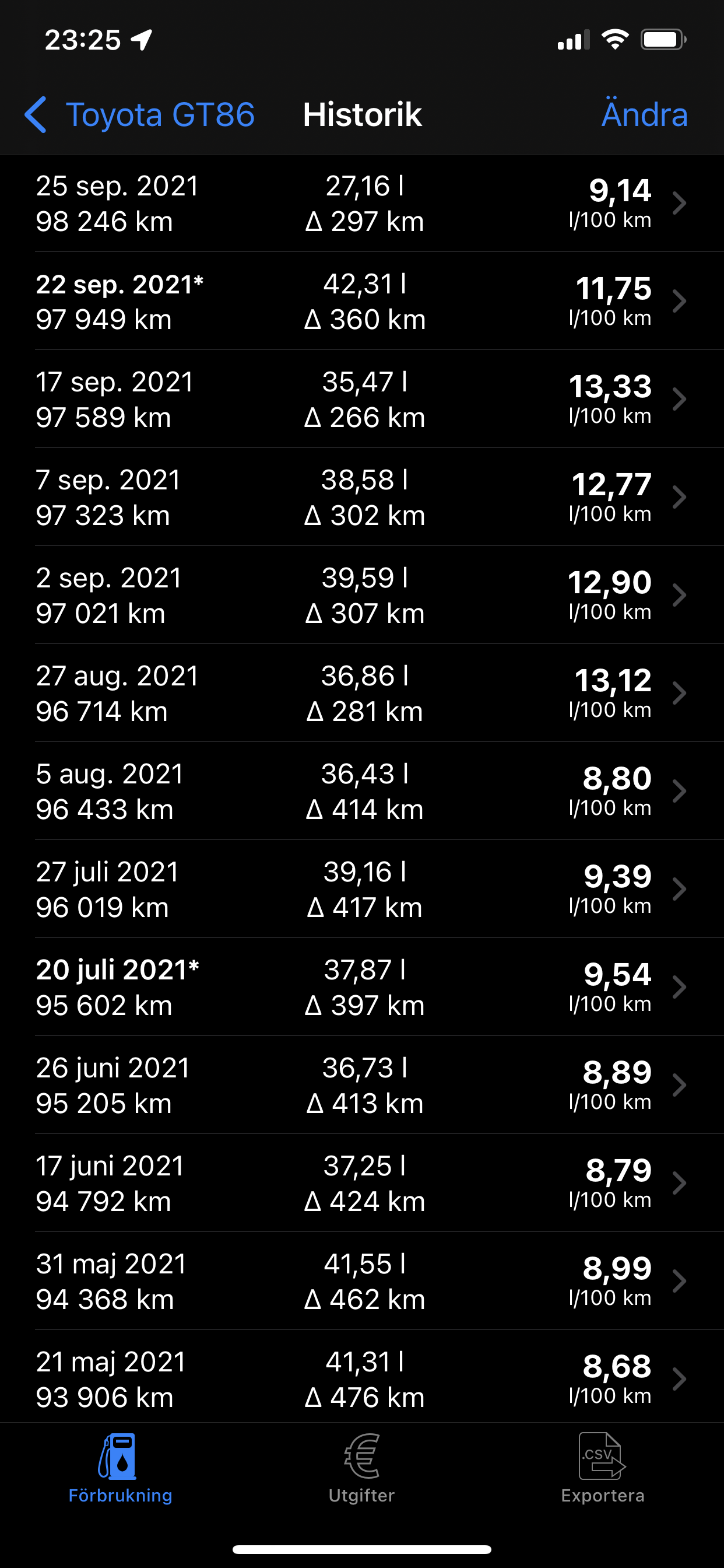Open the 27 juli 2021 entry
Image resolution: width=724 pixels, height=1568 pixels.
[x=362, y=890]
